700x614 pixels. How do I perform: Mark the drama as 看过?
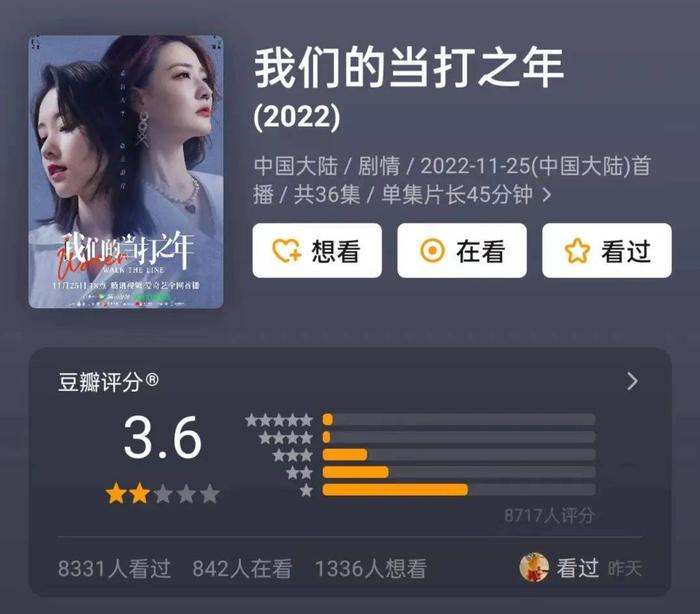click(x=607, y=250)
